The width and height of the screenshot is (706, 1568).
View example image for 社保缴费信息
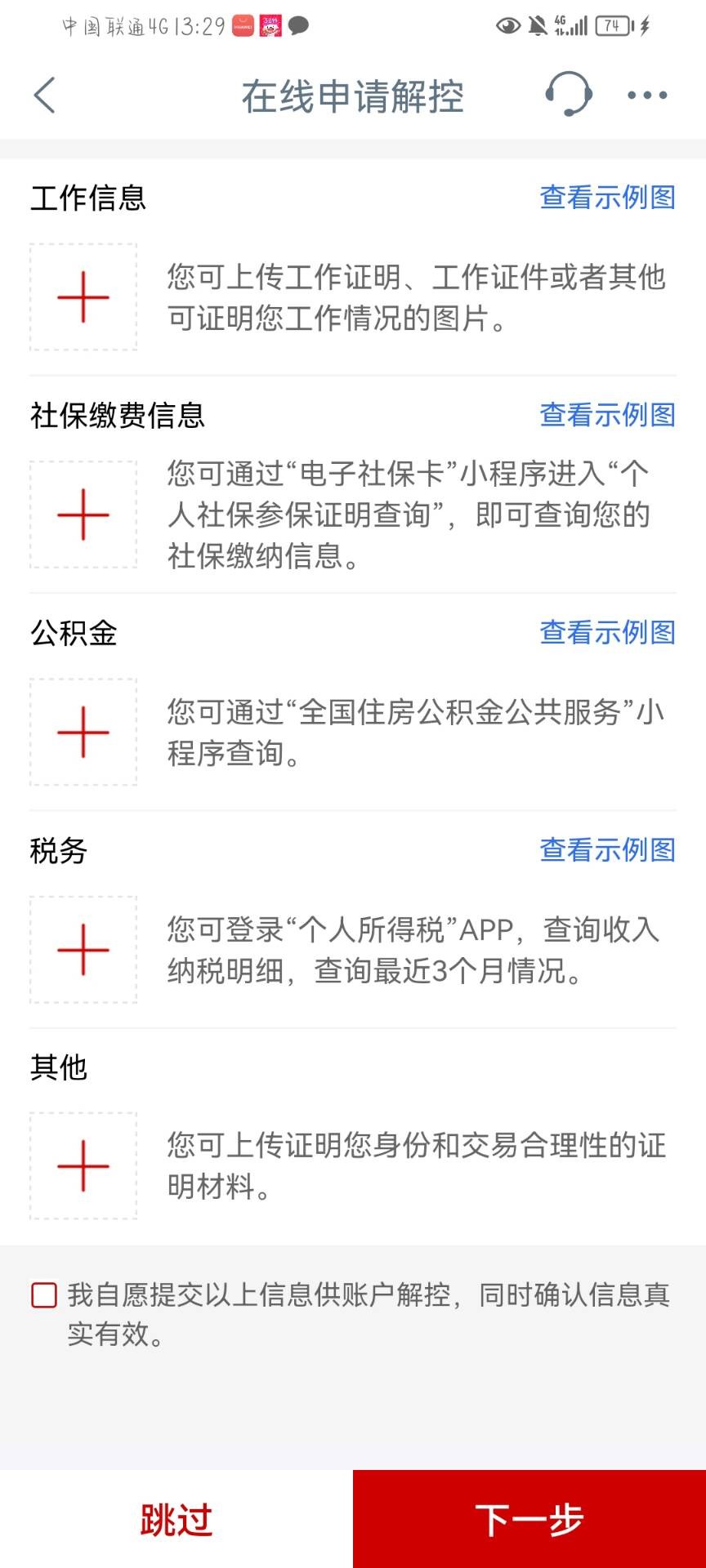pos(607,415)
